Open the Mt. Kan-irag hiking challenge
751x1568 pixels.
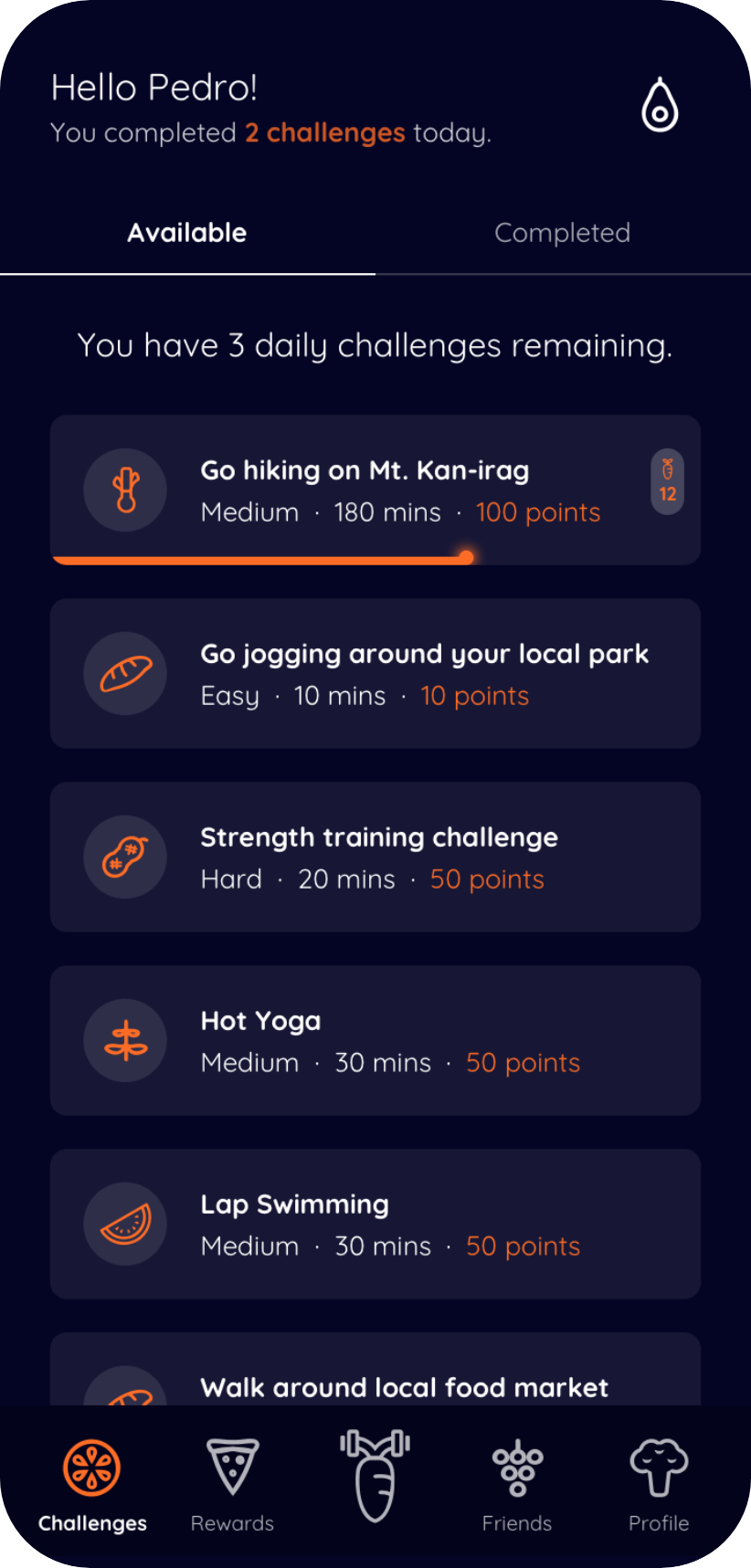(375, 490)
